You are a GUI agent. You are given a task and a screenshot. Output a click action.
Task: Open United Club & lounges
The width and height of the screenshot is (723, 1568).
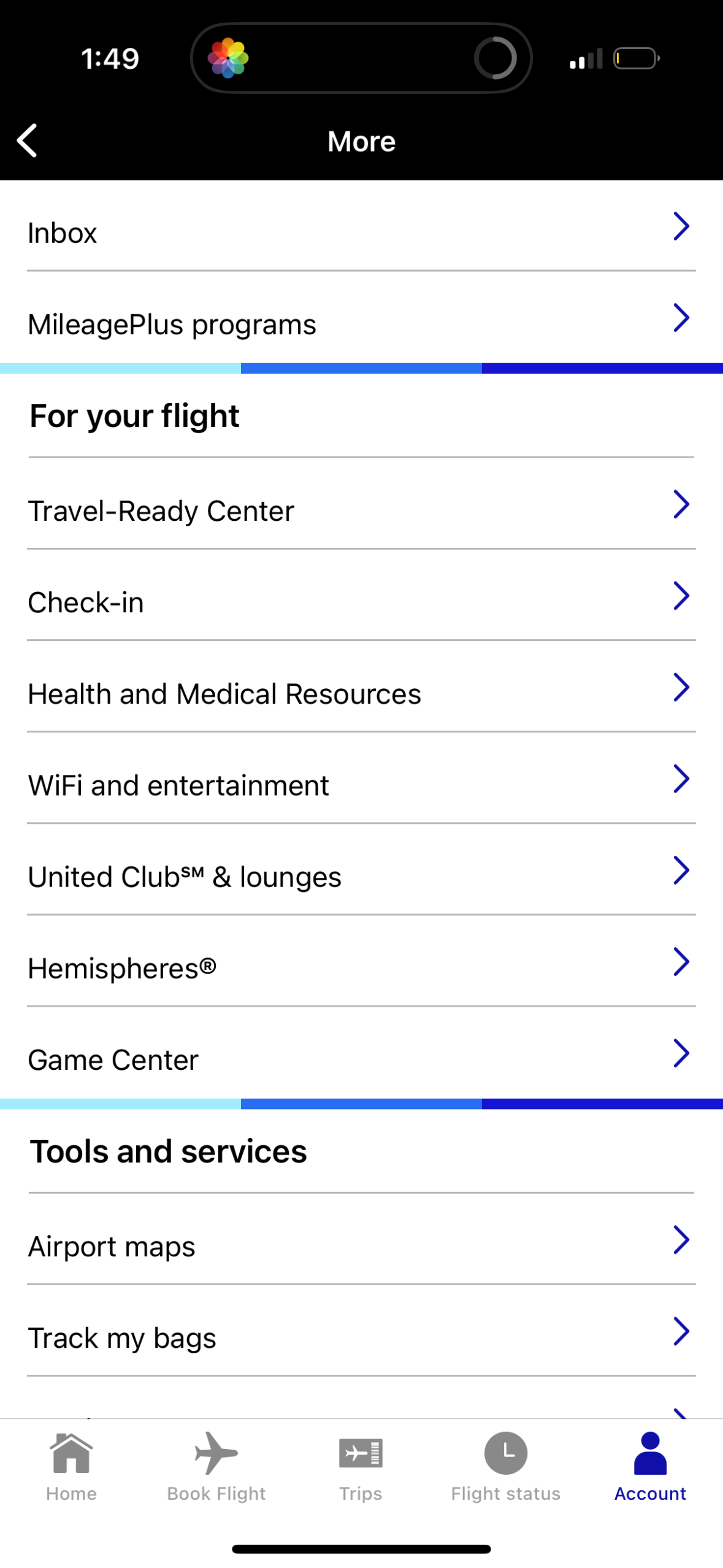click(x=361, y=876)
